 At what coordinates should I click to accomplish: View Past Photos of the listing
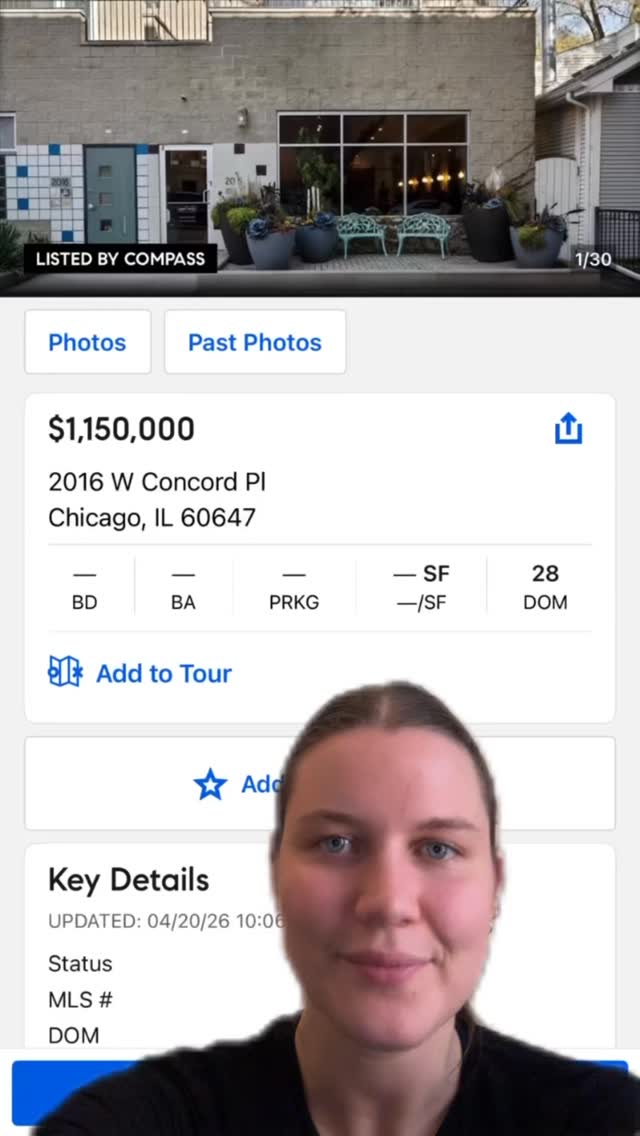(254, 342)
